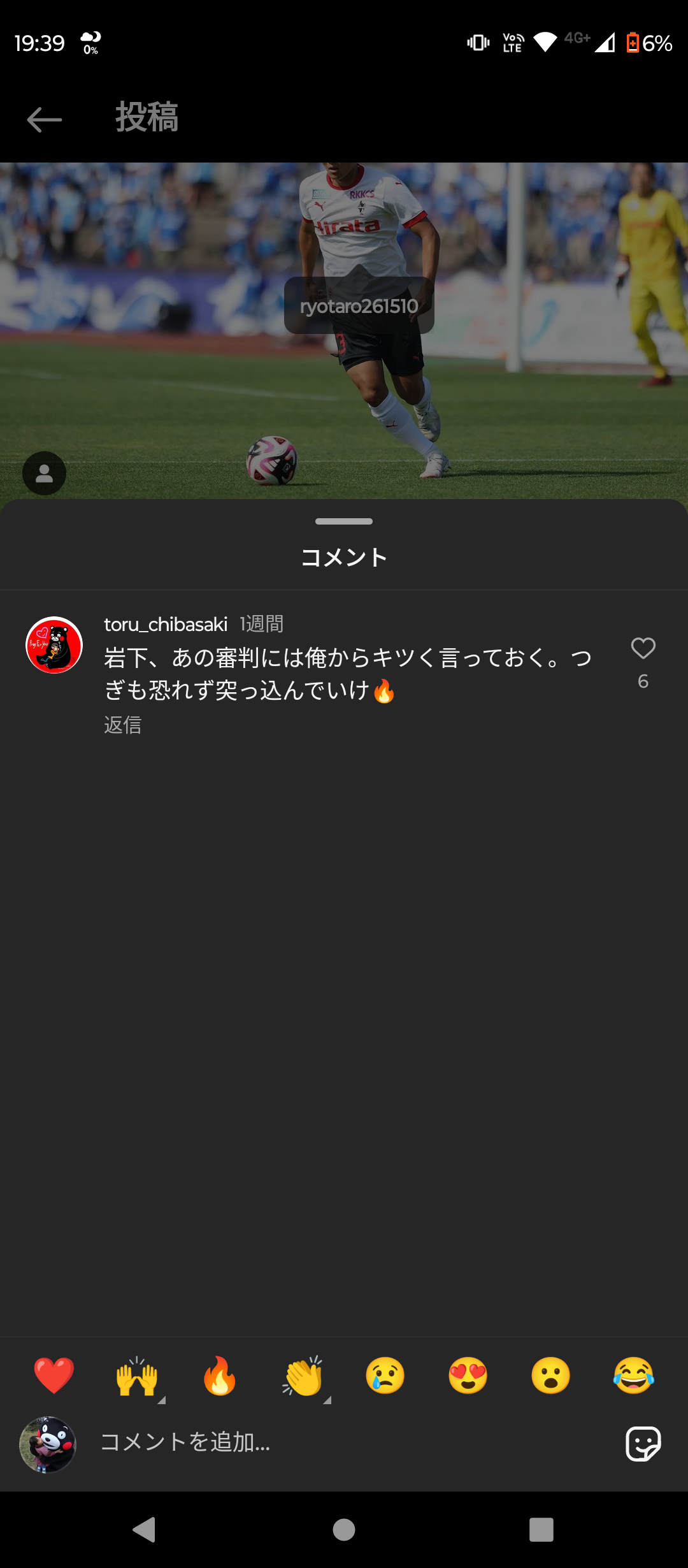Insert the raised hands emoji
688x1568 pixels.
coord(137,1376)
